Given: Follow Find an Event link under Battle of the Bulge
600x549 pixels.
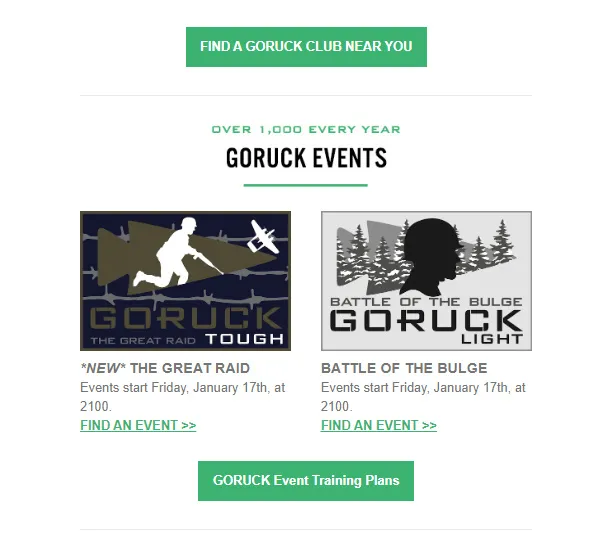Looking at the screenshot, I should coord(379,425).
